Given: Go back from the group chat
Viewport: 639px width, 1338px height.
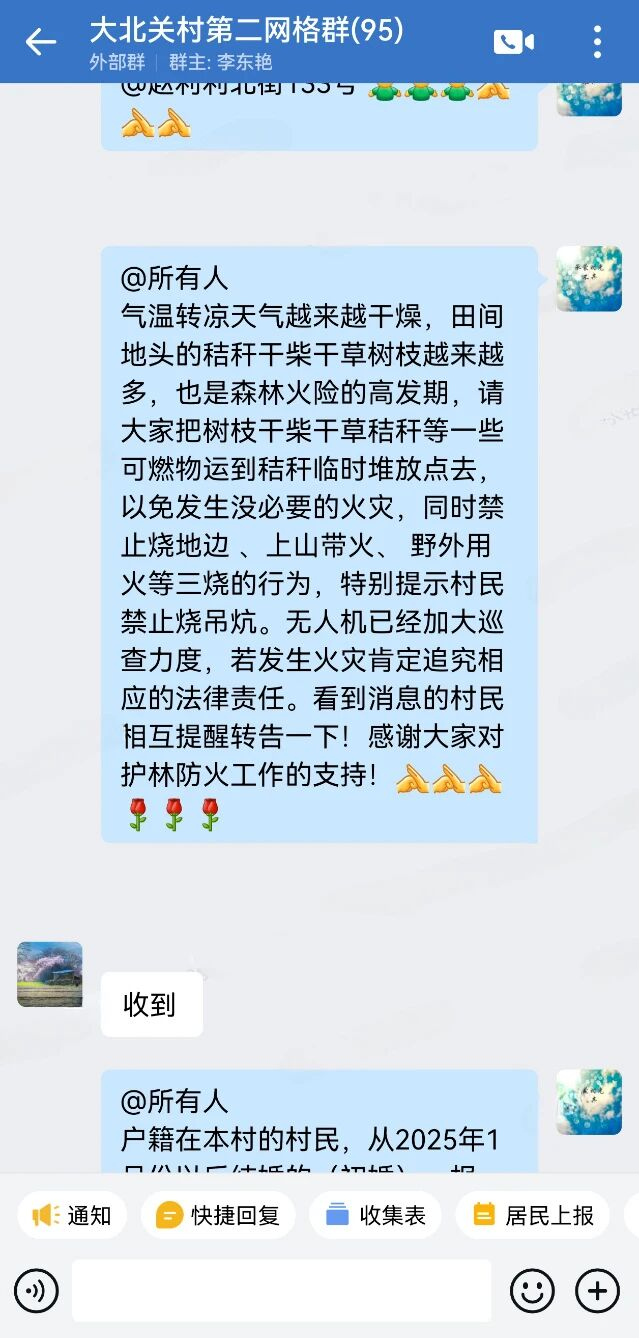Looking at the screenshot, I should 40,42.
